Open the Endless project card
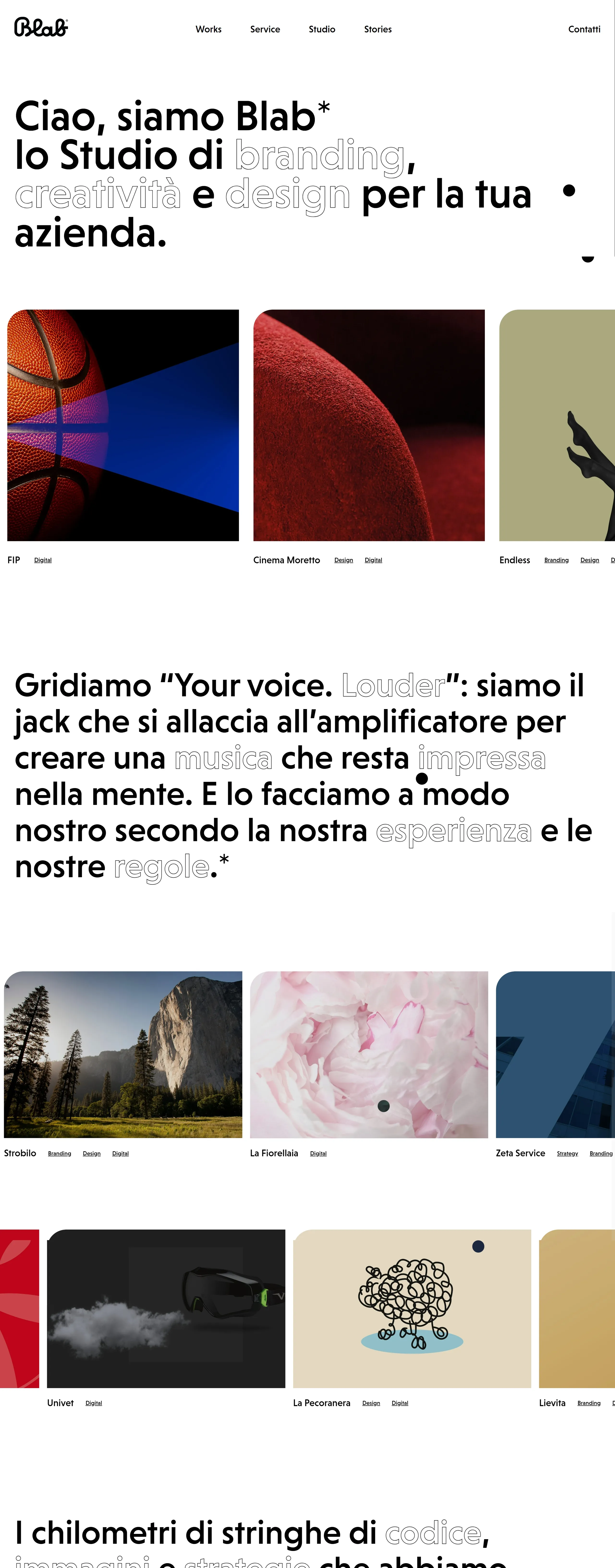 click(x=557, y=425)
